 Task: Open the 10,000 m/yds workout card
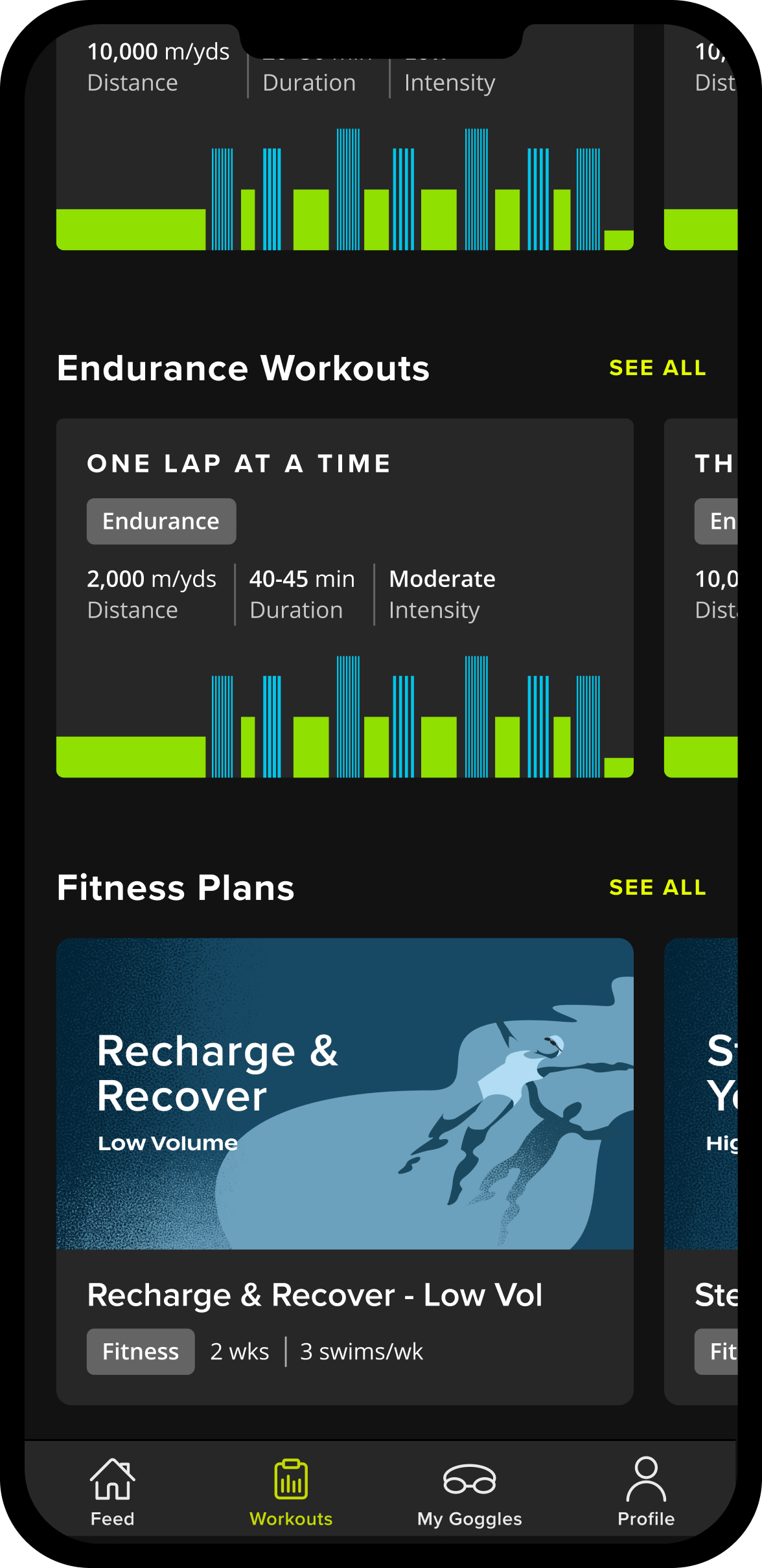(345, 137)
